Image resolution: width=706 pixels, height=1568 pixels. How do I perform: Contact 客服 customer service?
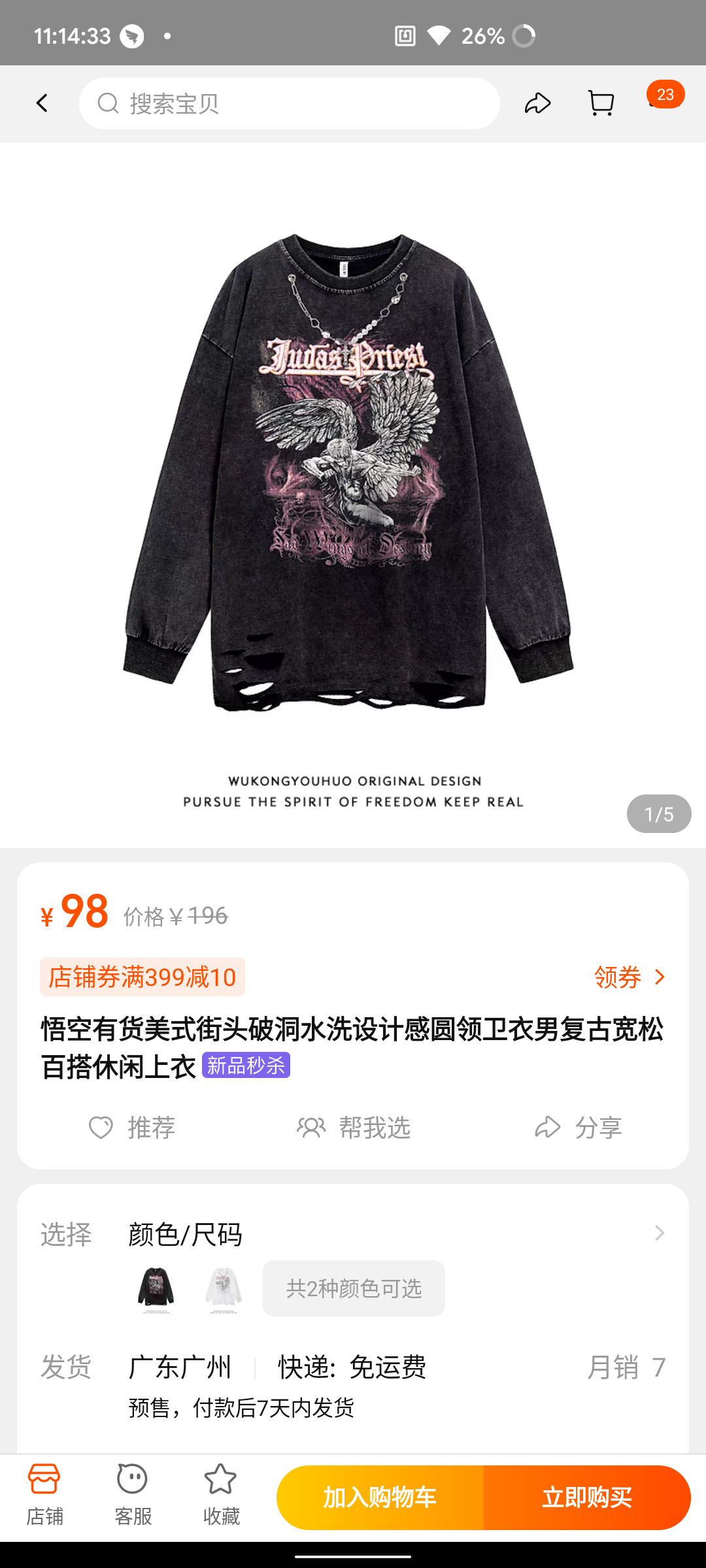pyautogui.click(x=133, y=1496)
